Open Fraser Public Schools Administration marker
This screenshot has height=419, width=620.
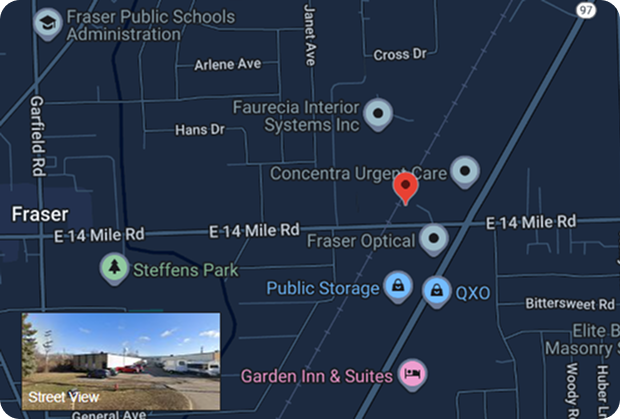click(46, 23)
